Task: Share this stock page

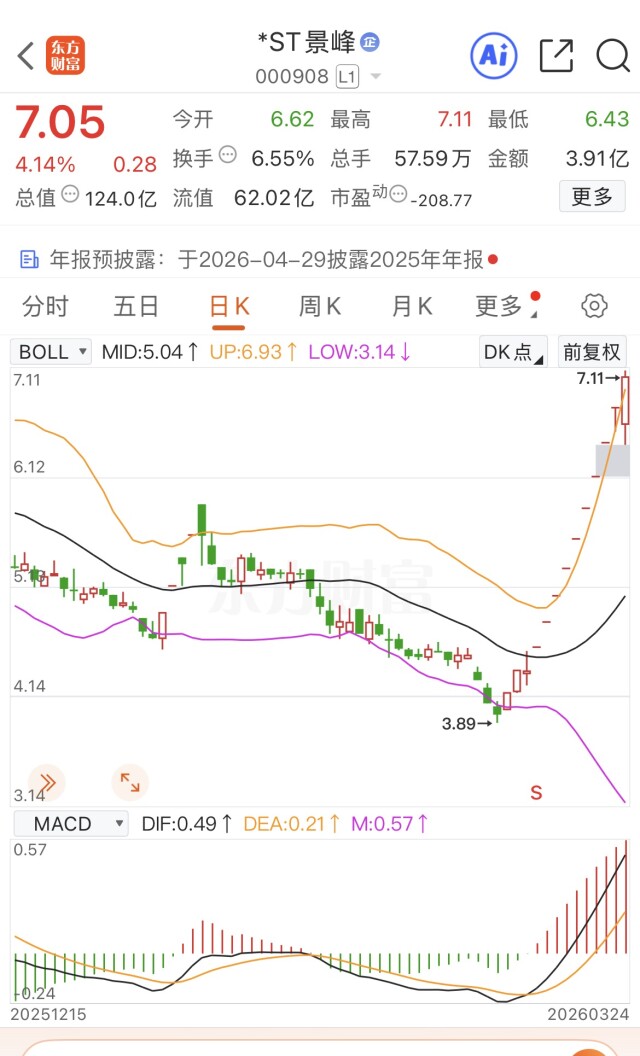Action: click(x=556, y=56)
